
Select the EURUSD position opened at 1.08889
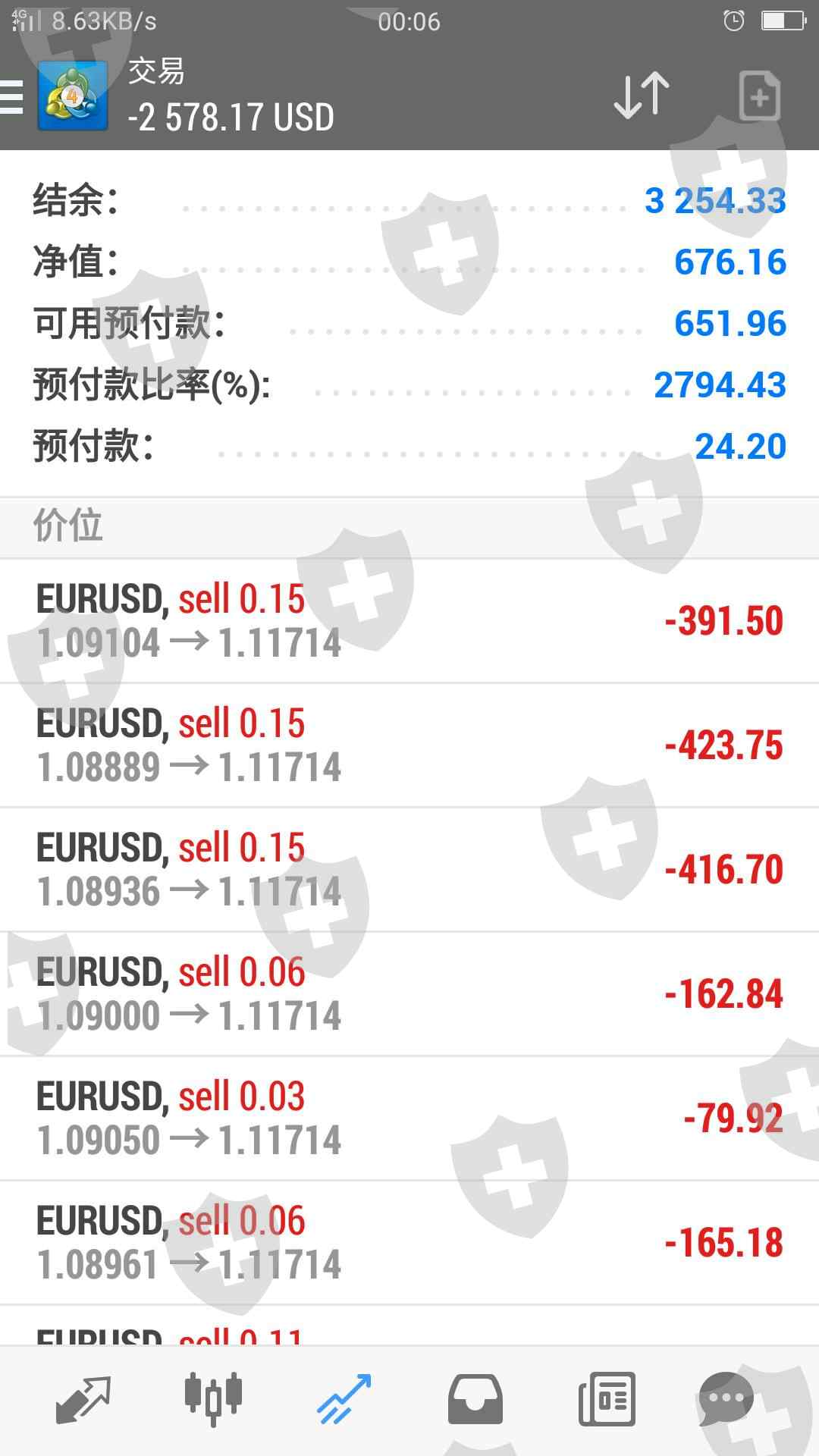pyautogui.click(x=409, y=745)
